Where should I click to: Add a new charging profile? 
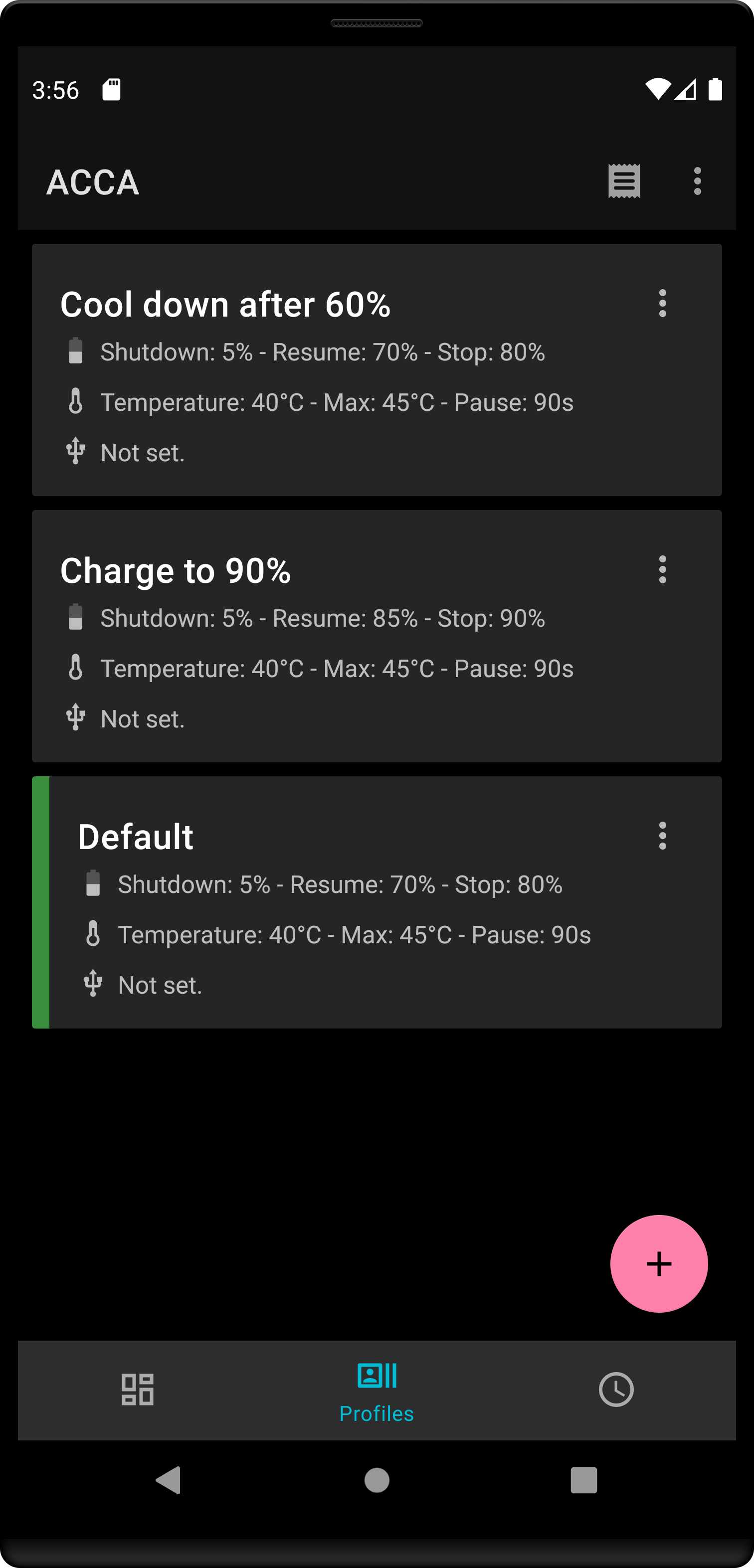[658, 1264]
